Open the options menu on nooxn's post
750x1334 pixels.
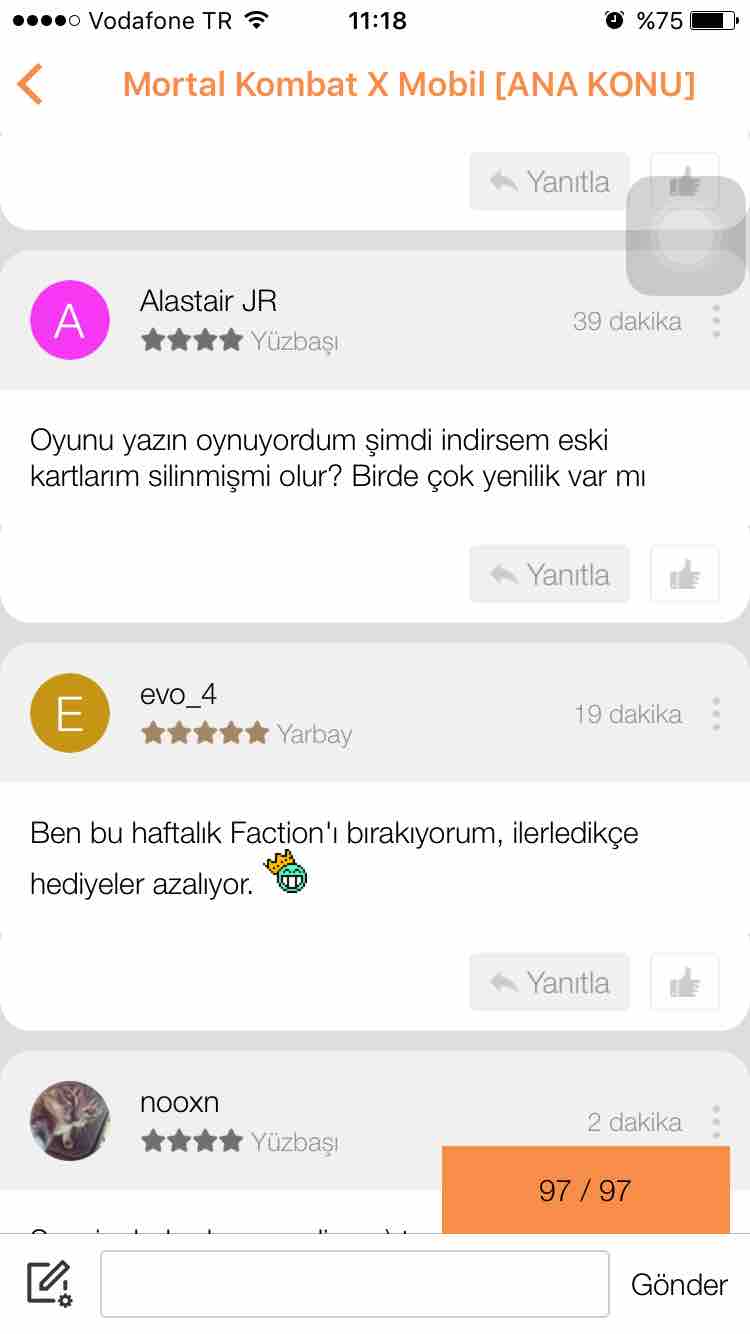[x=716, y=1122]
